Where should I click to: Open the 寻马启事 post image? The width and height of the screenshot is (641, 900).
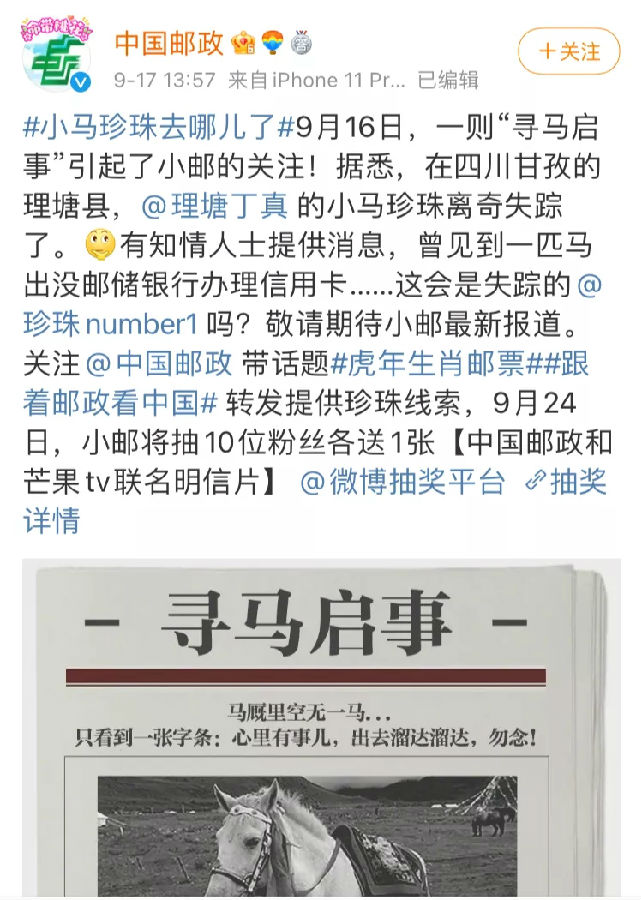click(x=321, y=730)
